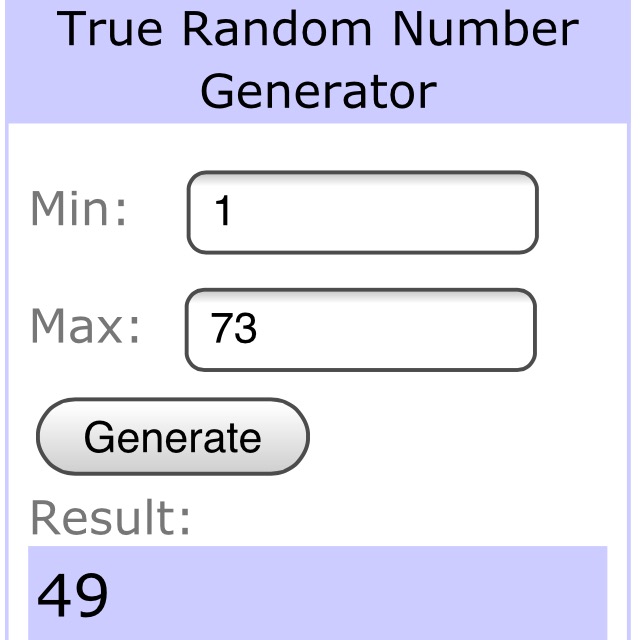Edit the Max value field
The height and width of the screenshot is (640, 640).
click(x=360, y=329)
